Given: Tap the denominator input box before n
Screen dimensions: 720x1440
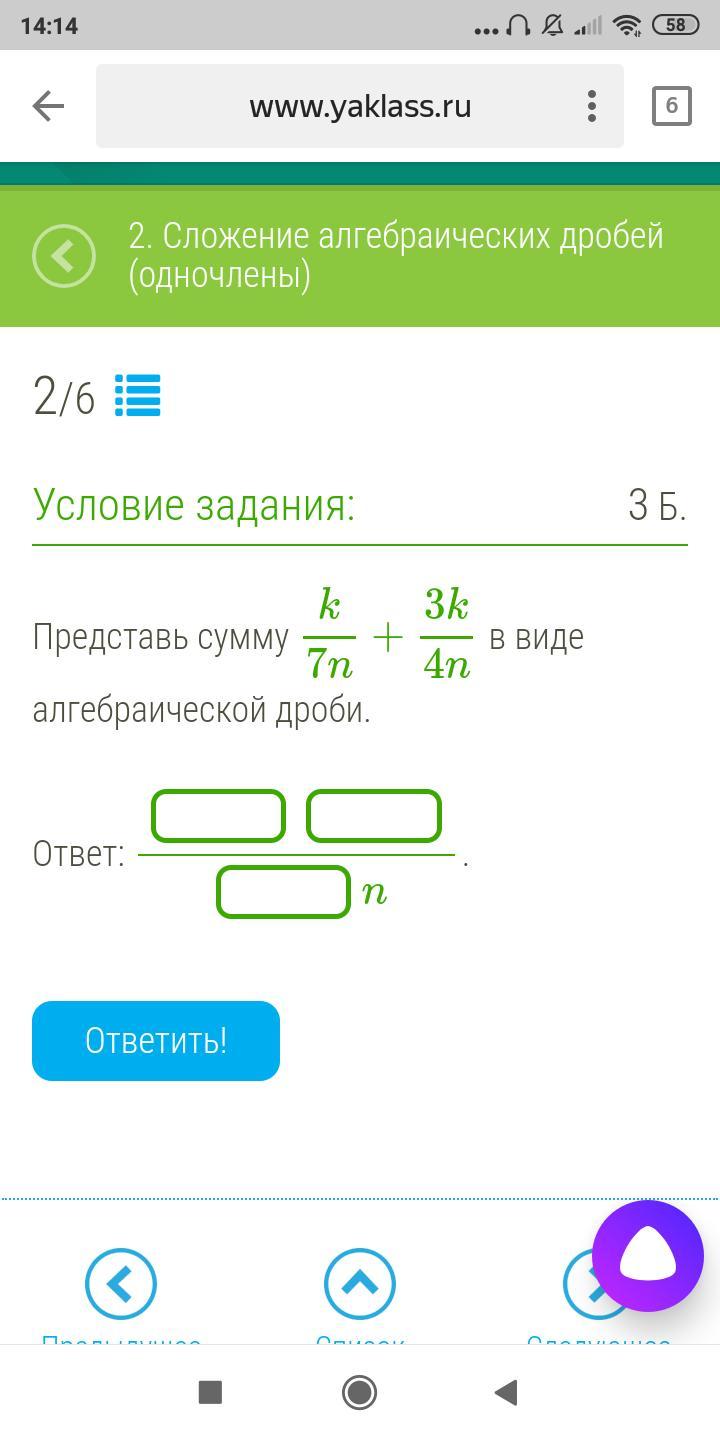Looking at the screenshot, I should [284, 892].
